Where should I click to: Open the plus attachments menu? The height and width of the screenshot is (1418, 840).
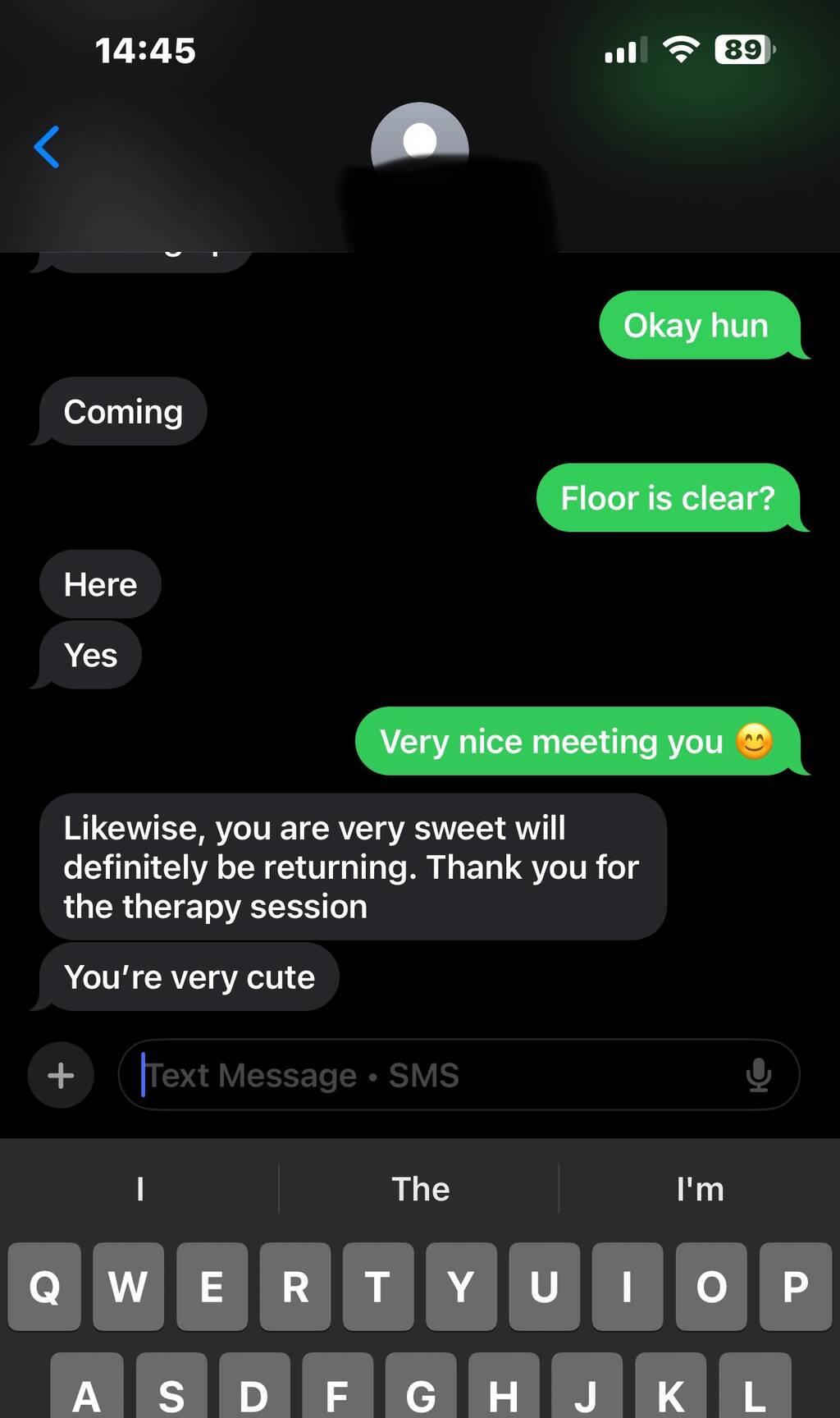(x=61, y=1075)
